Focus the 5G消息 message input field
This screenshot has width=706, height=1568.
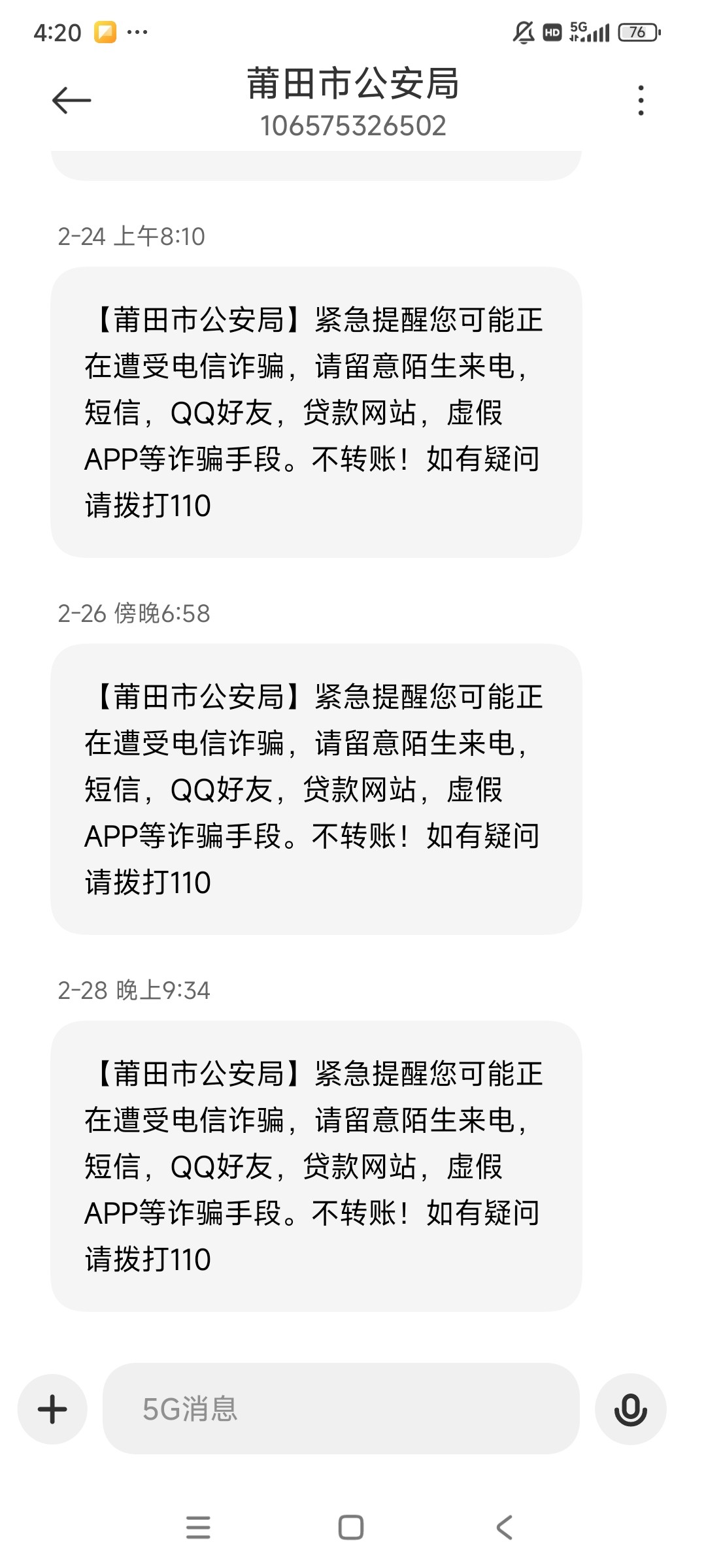coord(341,1409)
